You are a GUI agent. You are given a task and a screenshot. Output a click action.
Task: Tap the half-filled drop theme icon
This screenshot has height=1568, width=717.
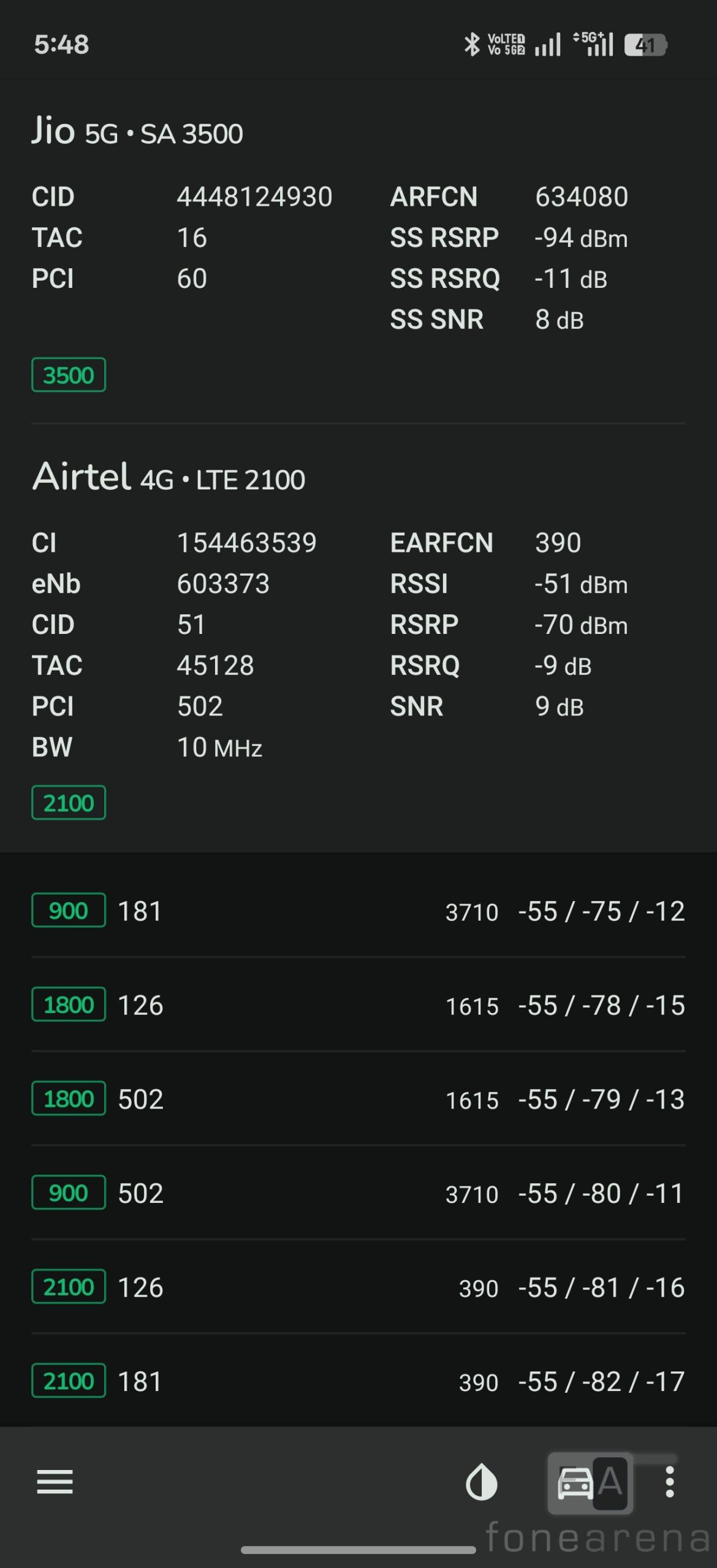click(482, 1482)
